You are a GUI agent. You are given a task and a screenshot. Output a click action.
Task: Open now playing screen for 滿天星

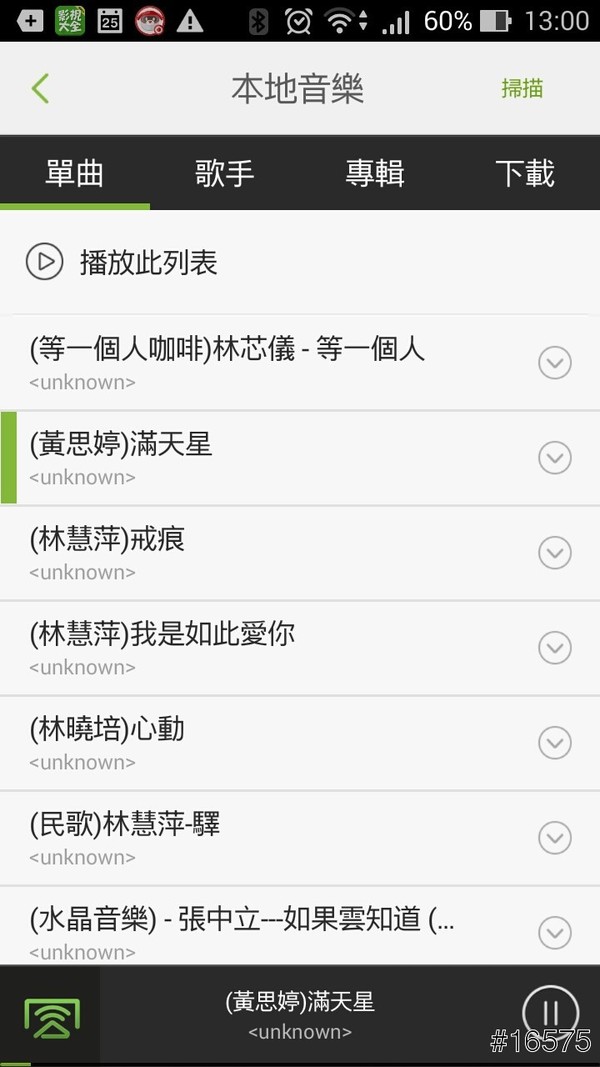pyautogui.click(x=300, y=1014)
